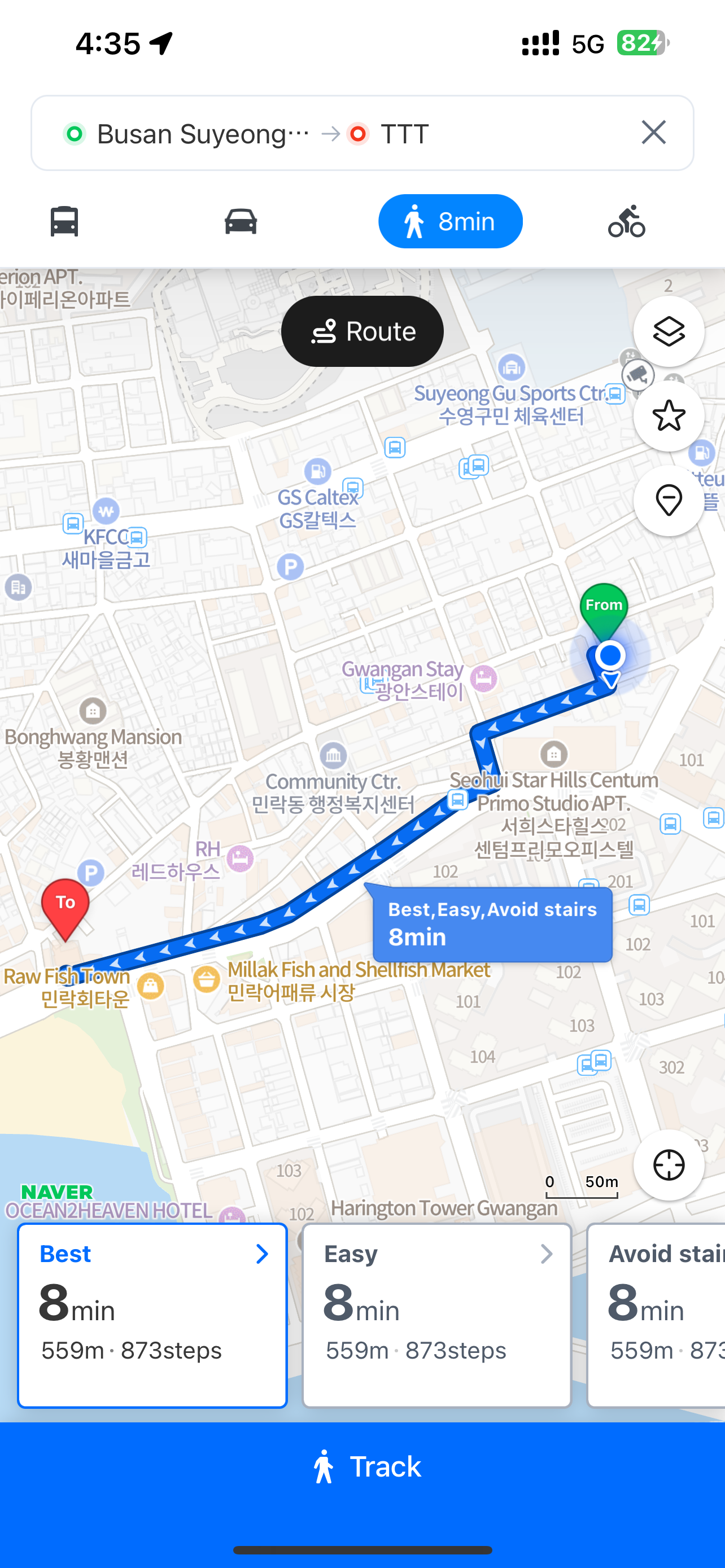Switch to public transit directions
The width and height of the screenshot is (725, 1568).
pos(64,221)
